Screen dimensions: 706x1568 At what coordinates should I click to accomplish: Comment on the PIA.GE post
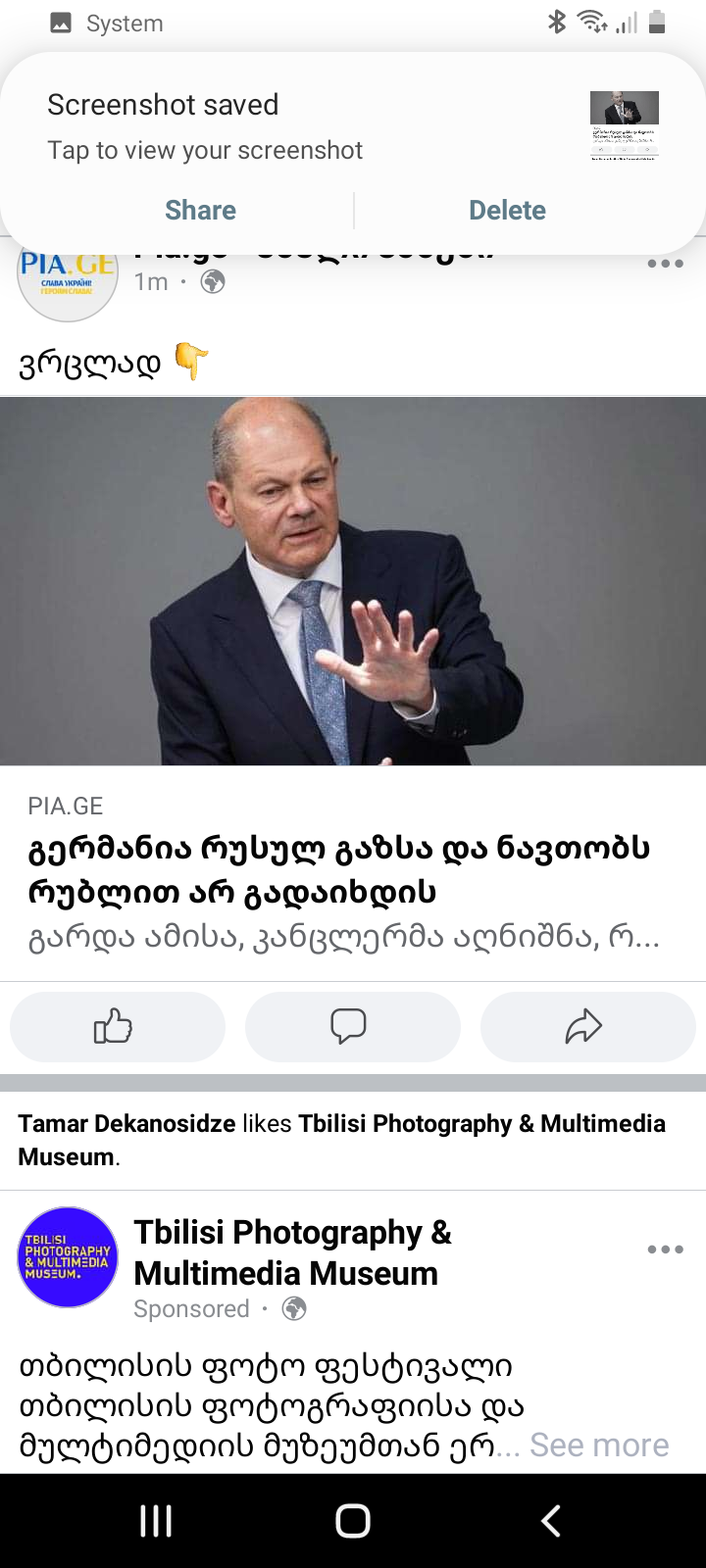351,1027
